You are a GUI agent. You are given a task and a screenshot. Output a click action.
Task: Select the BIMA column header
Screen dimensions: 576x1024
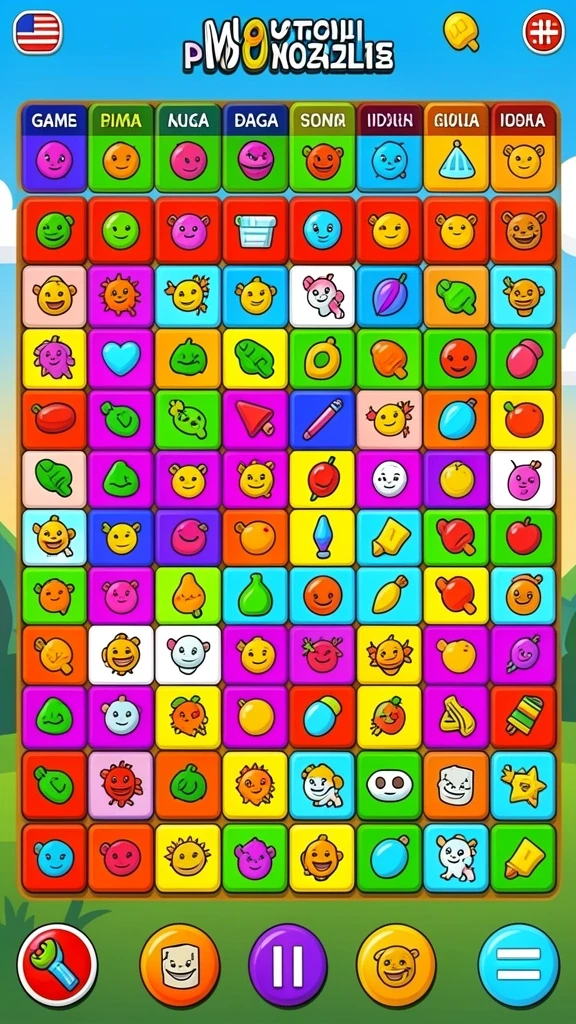click(x=121, y=120)
